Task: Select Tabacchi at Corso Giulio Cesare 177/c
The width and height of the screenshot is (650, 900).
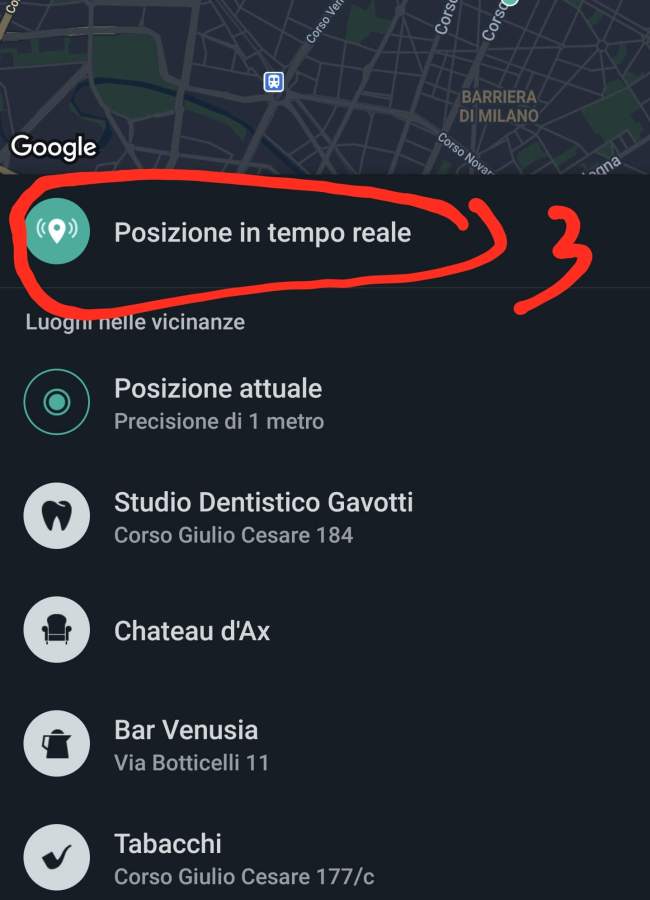Action: (244, 858)
